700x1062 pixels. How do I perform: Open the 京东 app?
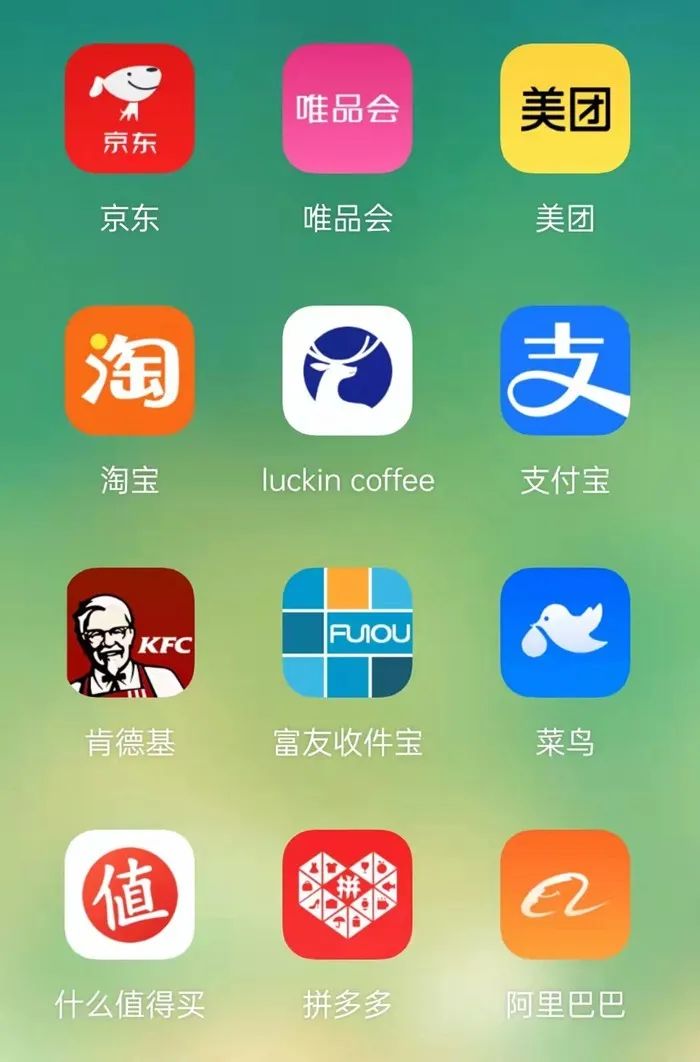click(x=129, y=109)
